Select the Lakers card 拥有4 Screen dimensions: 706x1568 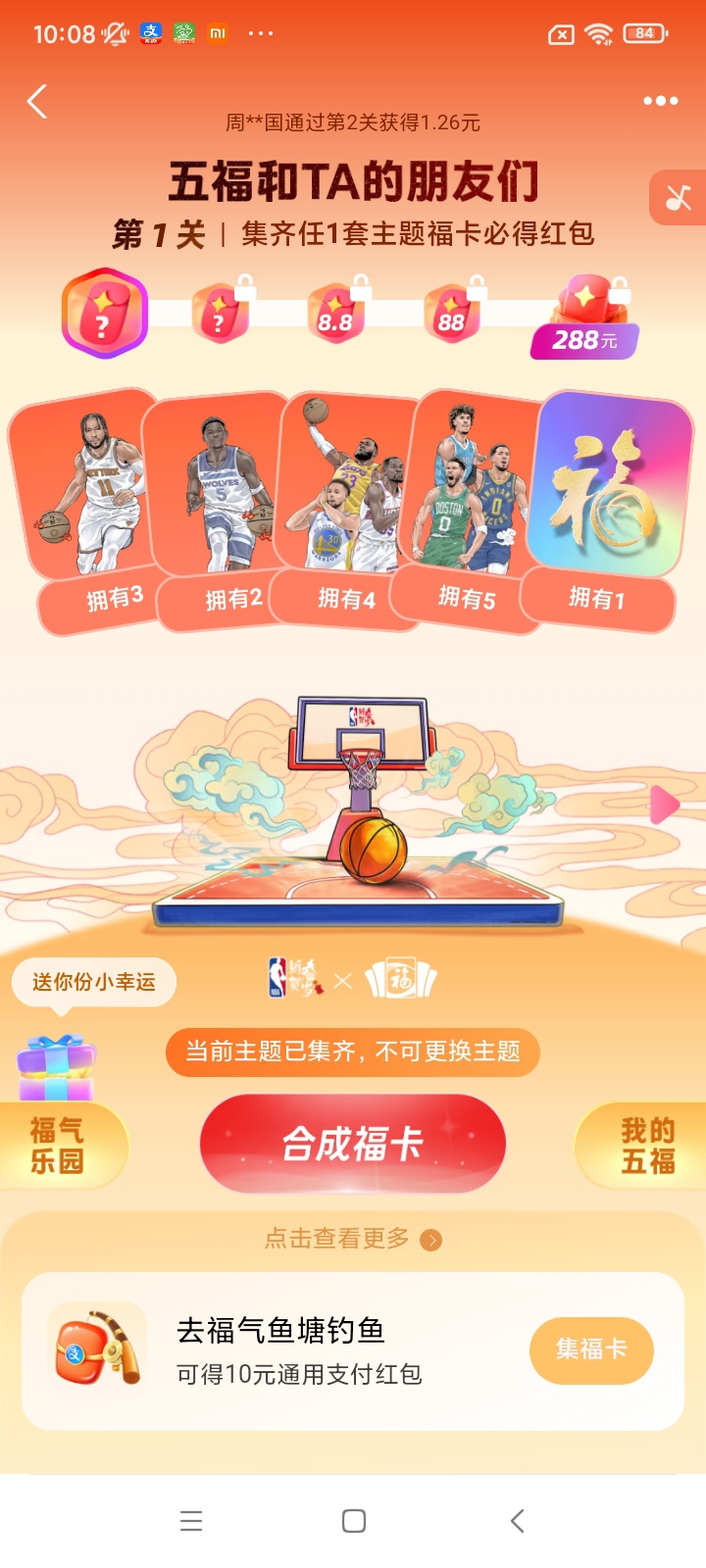click(348, 485)
